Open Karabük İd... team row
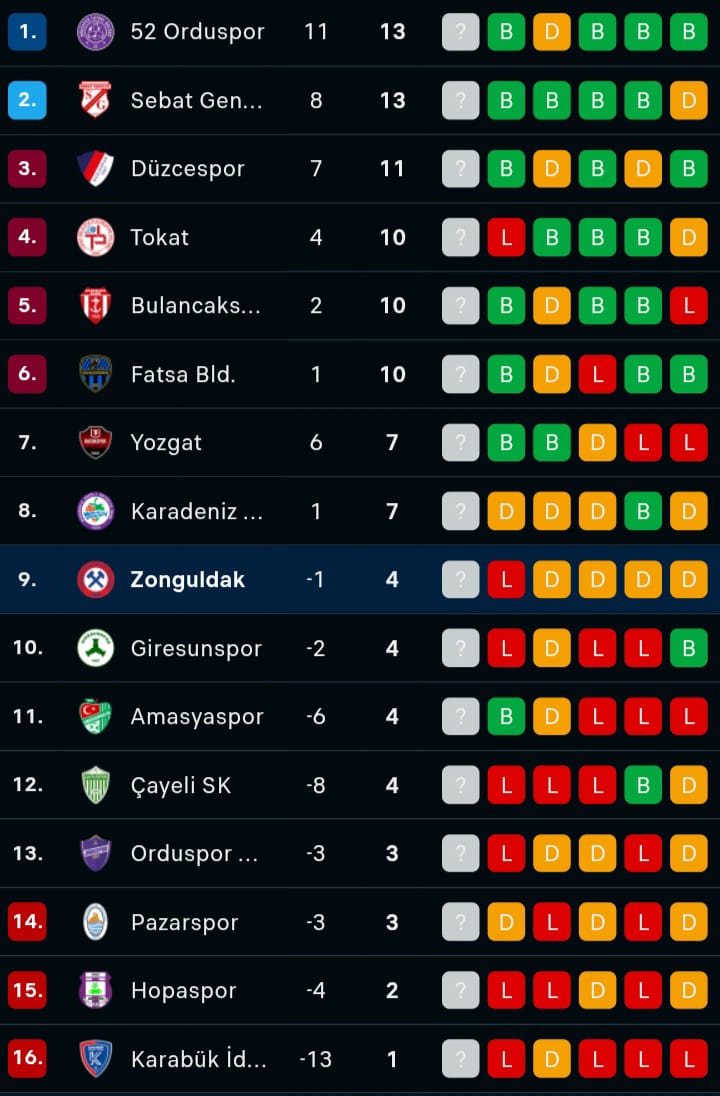This screenshot has height=1096, width=720. point(198,1059)
